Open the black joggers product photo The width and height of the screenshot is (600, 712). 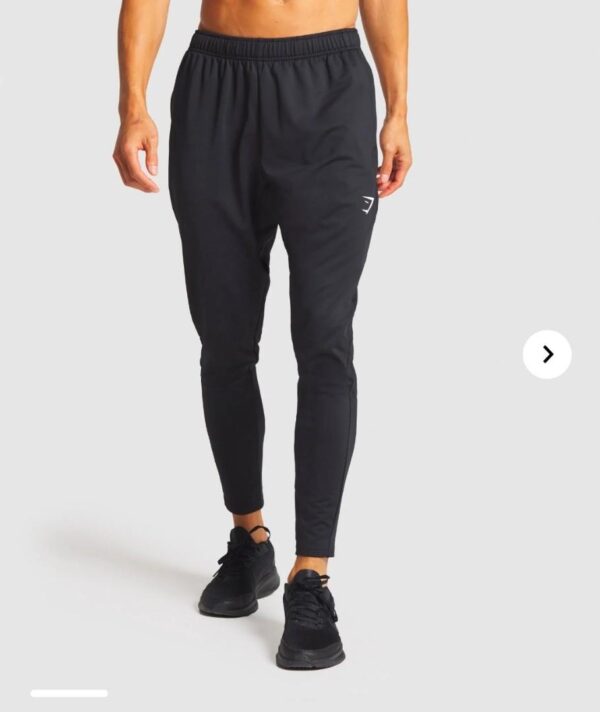click(280, 300)
